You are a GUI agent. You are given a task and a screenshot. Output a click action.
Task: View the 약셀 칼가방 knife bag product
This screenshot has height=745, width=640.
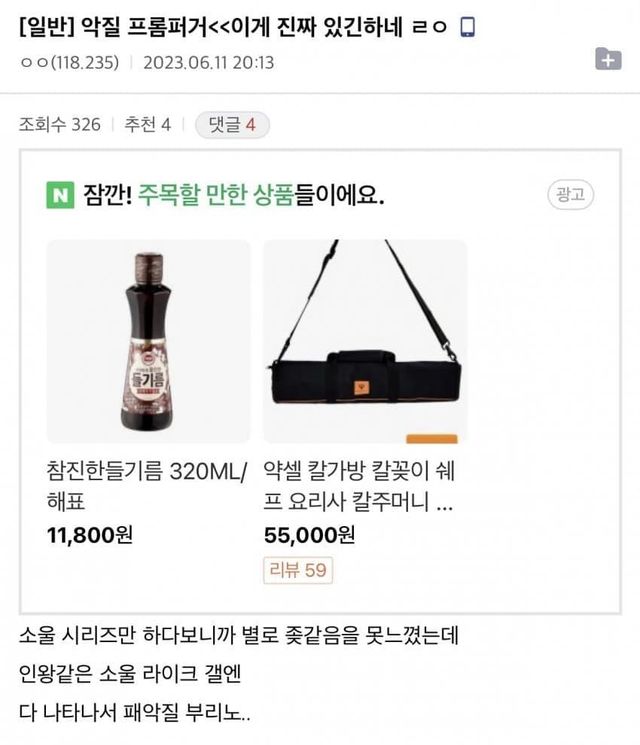(365, 342)
